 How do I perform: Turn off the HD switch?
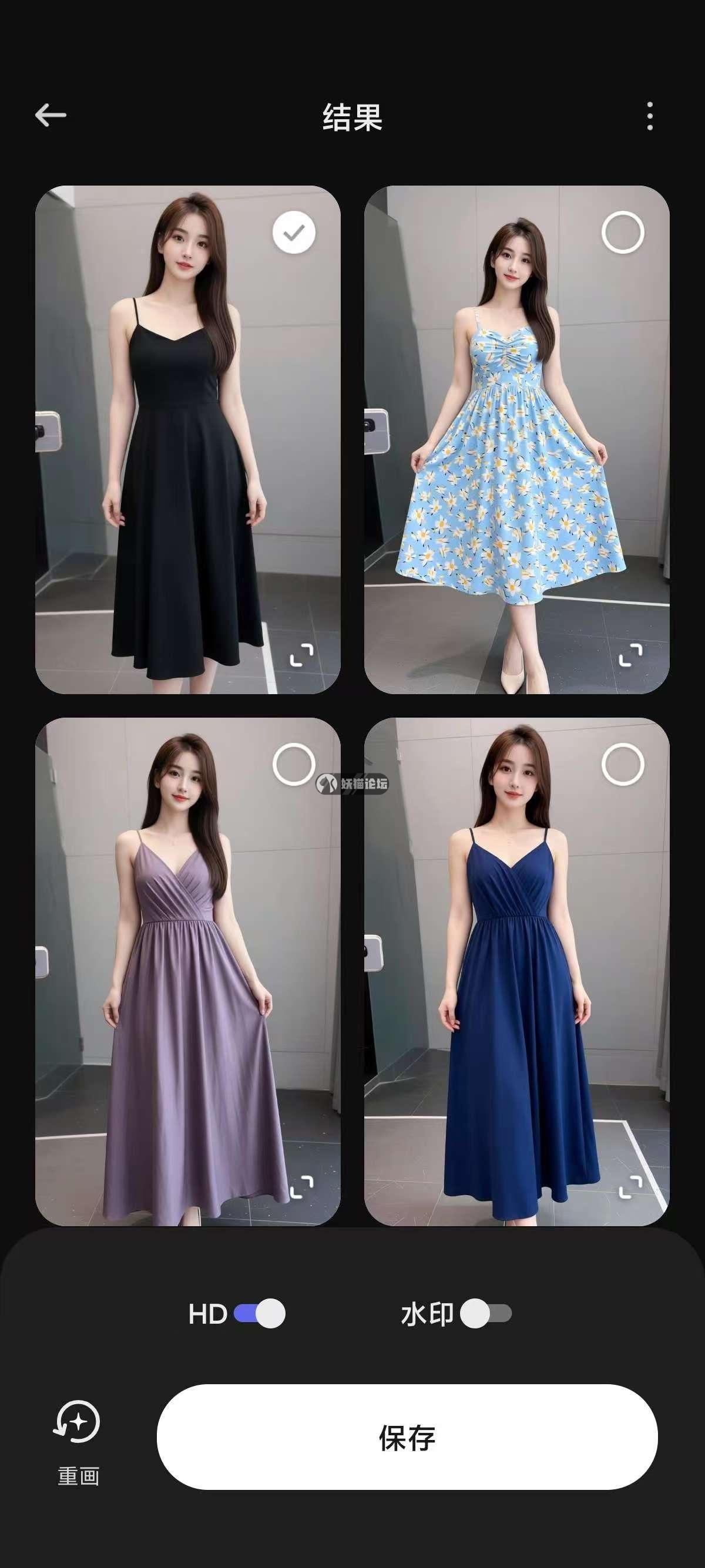coord(259,1314)
